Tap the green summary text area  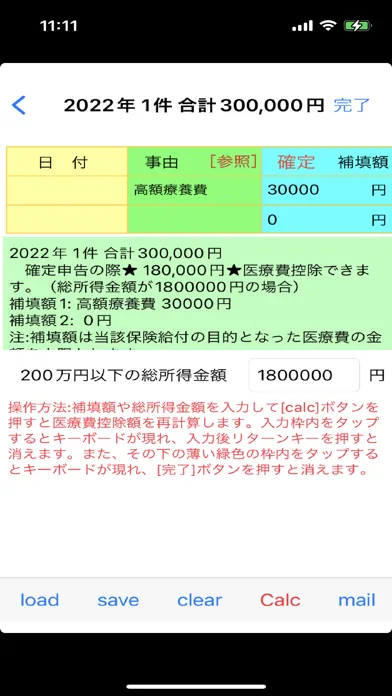pos(198,293)
